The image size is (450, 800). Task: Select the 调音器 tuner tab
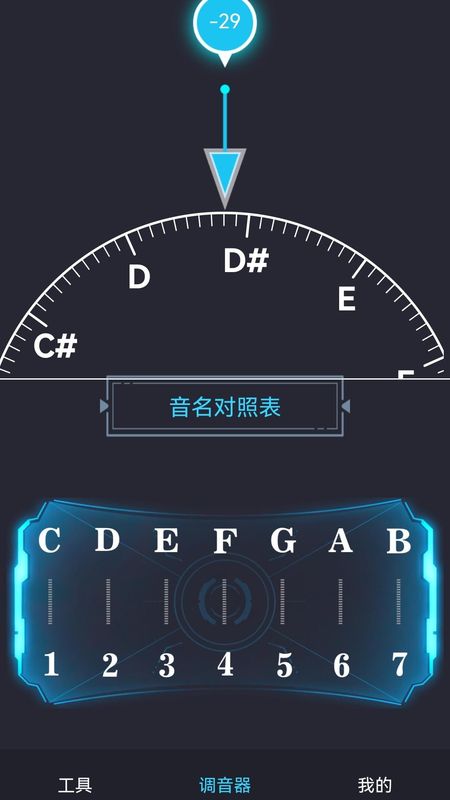coord(225,785)
